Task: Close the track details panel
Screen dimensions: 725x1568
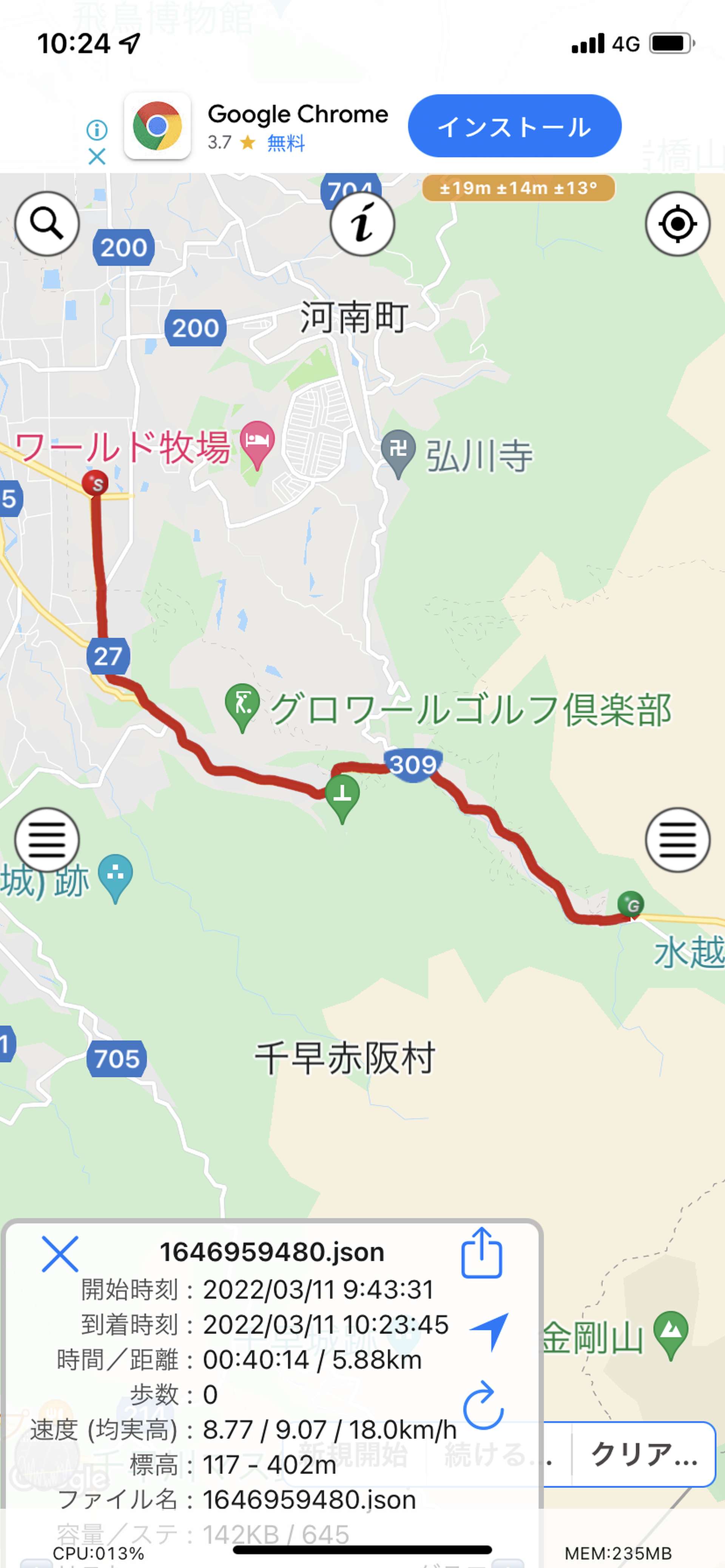Action: tap(60, 1254)
